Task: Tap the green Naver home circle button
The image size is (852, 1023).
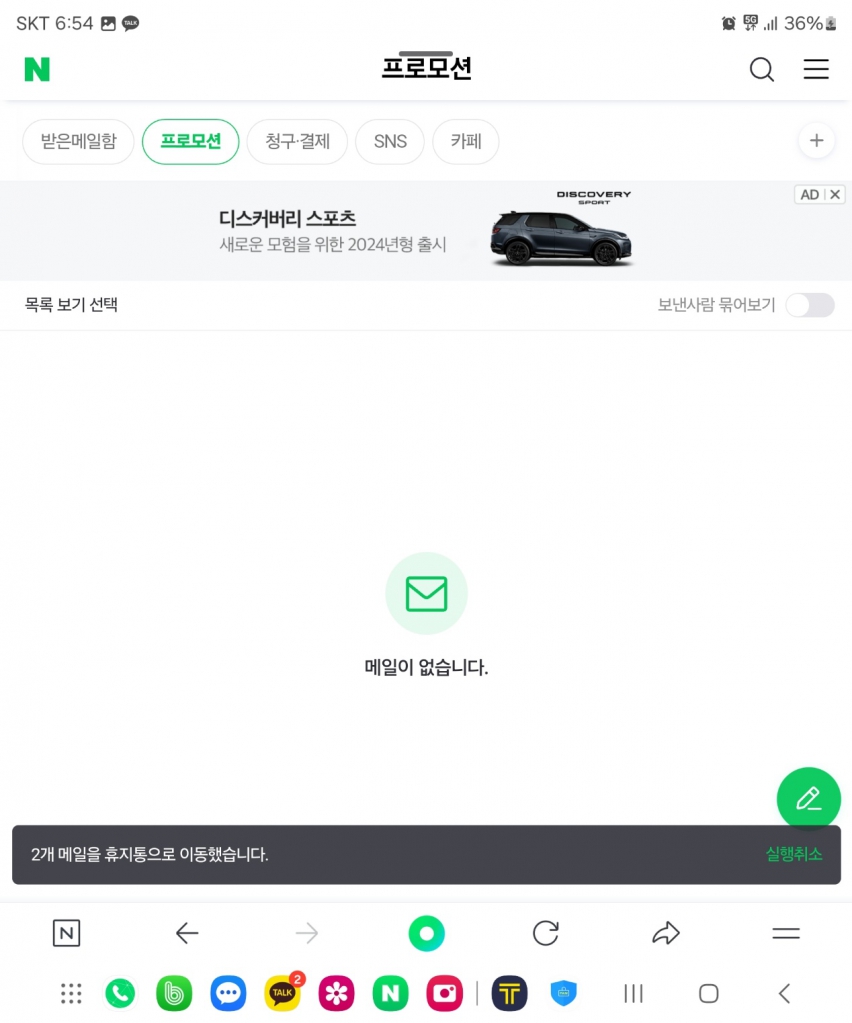Action: pyautogui.click(x=426, y=933)
